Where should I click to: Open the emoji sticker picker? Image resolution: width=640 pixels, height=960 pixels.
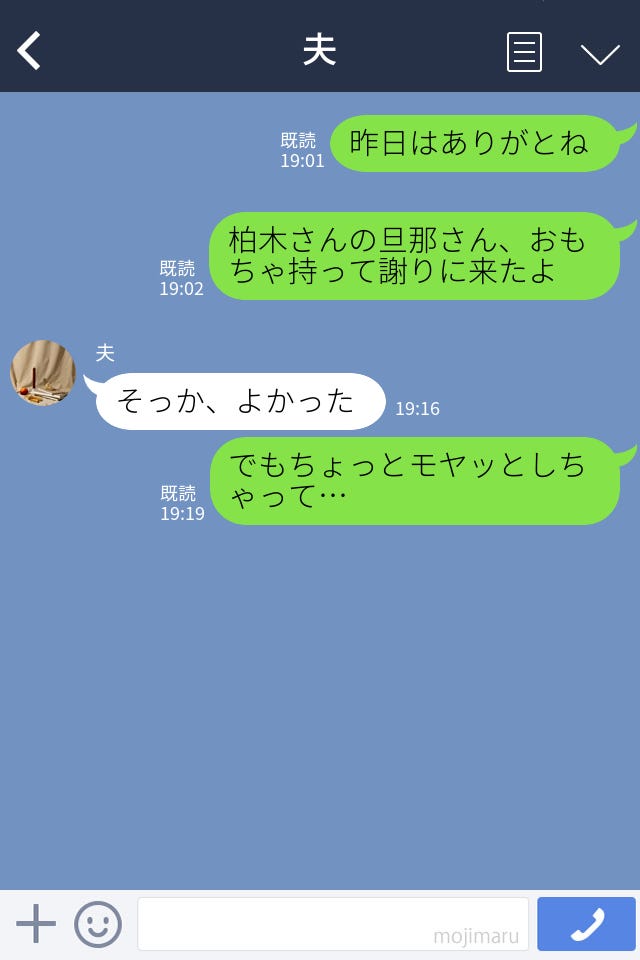pyautogui.click(x=98, y=924)
